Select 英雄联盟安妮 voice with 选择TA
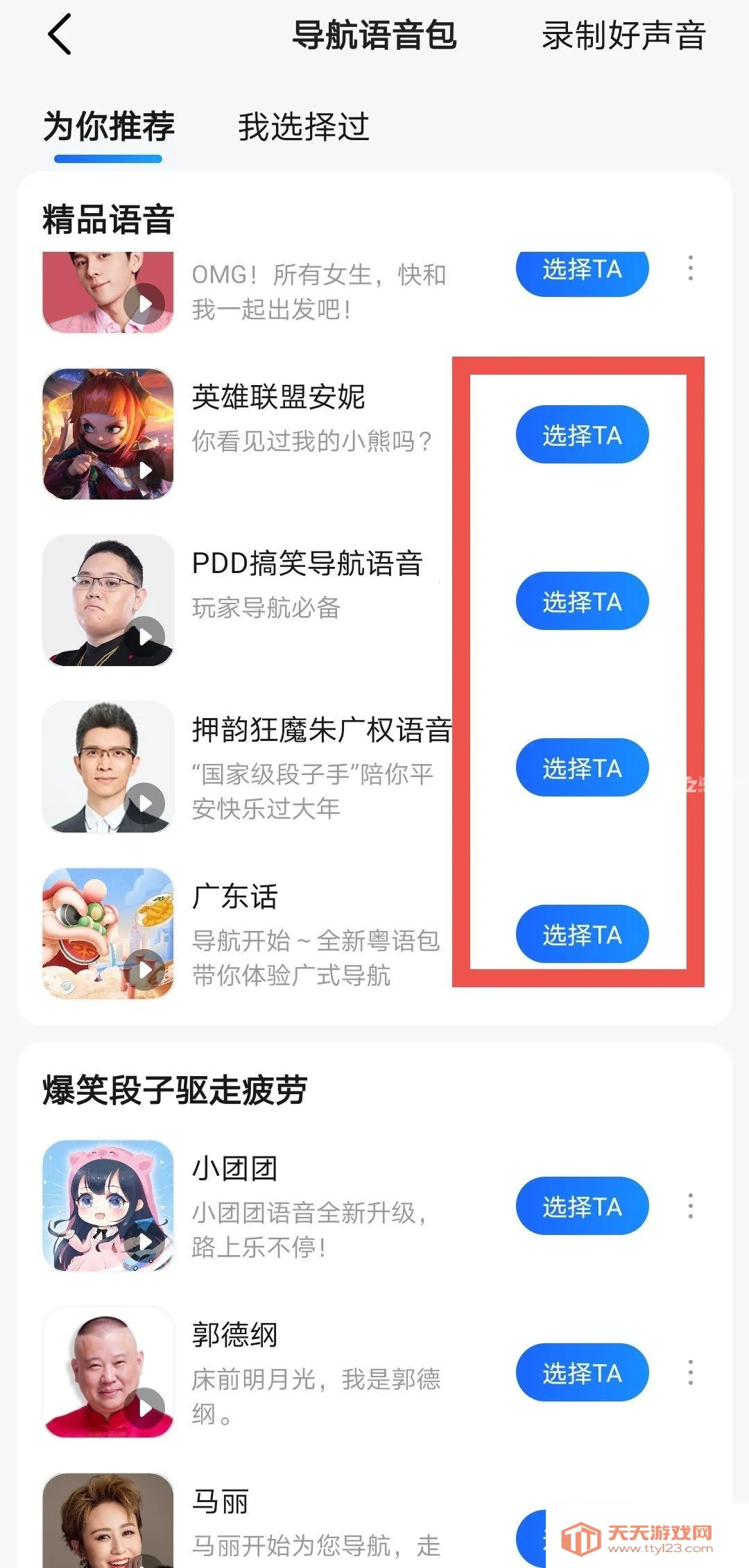The image size is (749, 1568). (x=582, y=435)
